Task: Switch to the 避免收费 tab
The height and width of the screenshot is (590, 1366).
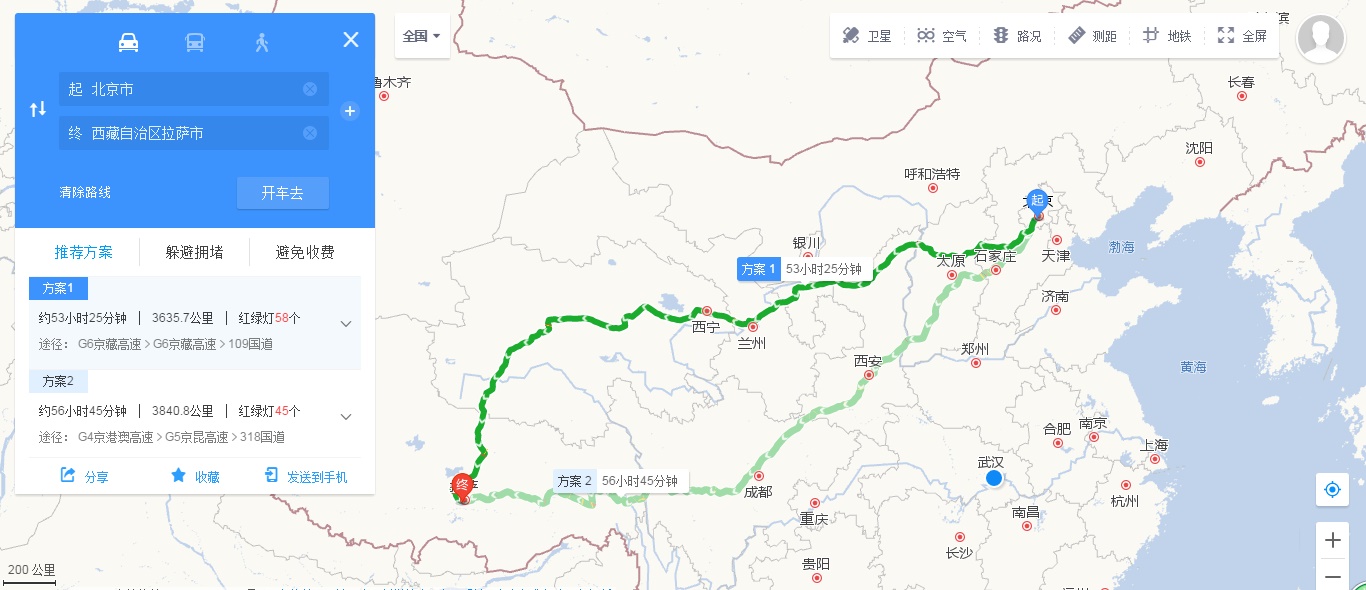Action: click(x=305, y=252)
